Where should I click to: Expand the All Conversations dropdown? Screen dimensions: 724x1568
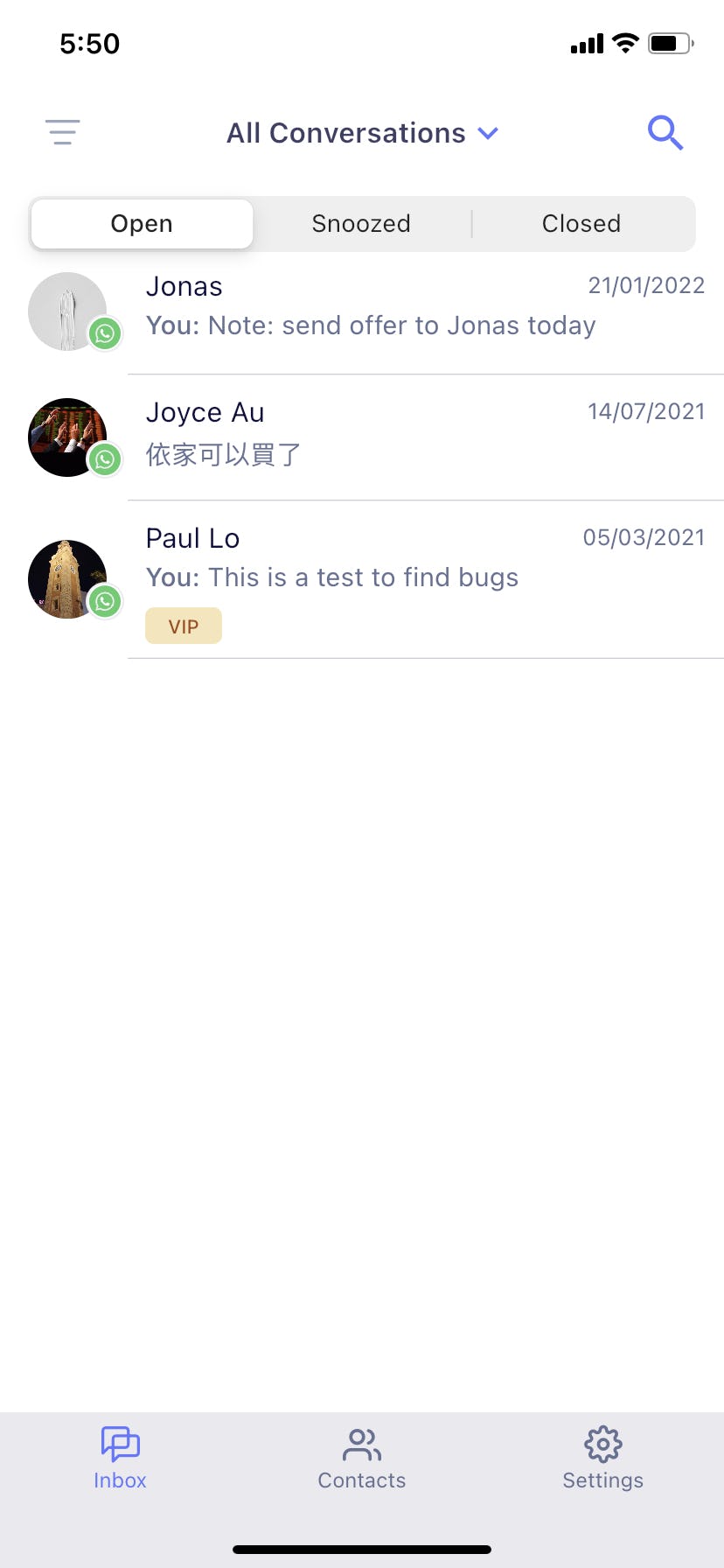pyautogui.click(x=362, y=133)
